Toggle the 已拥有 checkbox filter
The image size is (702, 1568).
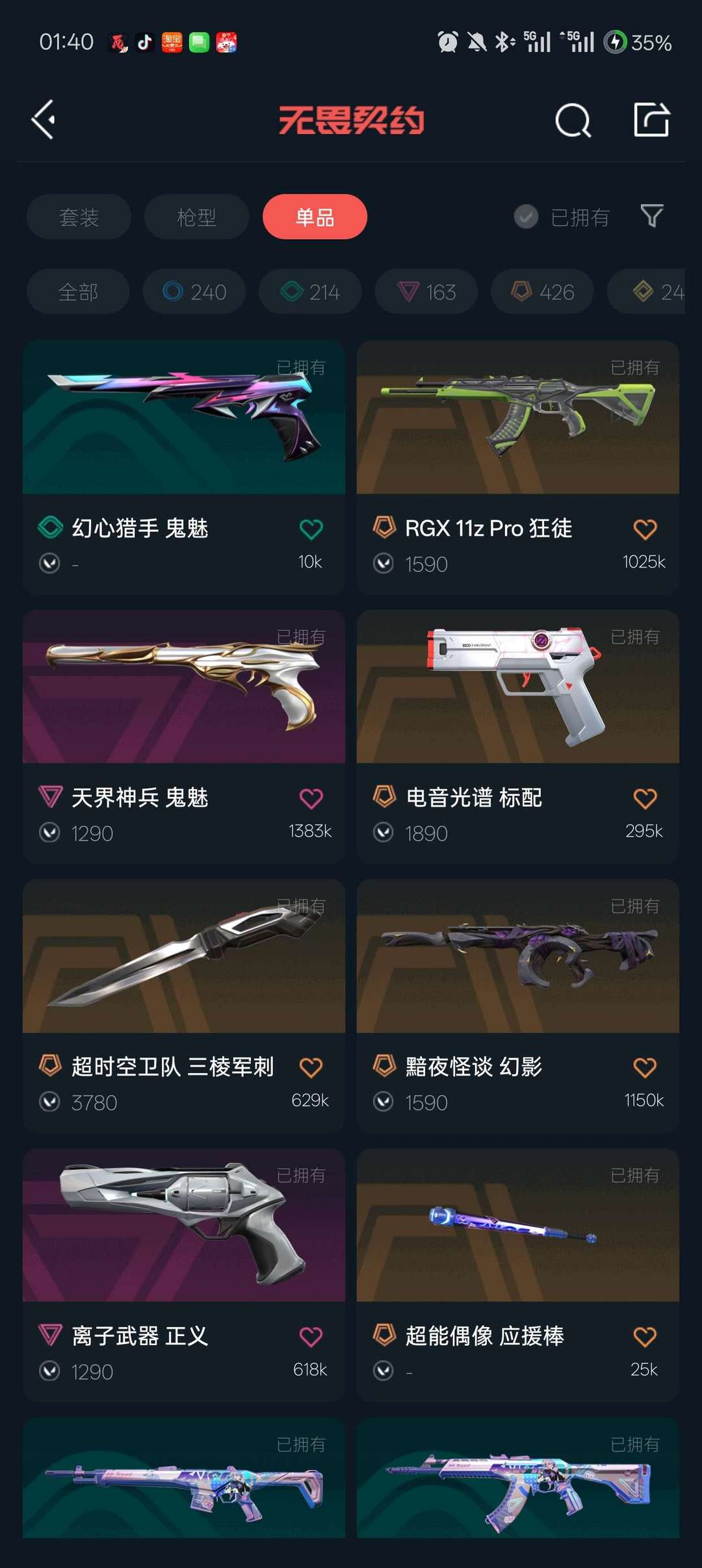pyautogui.click(x=526, y=217)
